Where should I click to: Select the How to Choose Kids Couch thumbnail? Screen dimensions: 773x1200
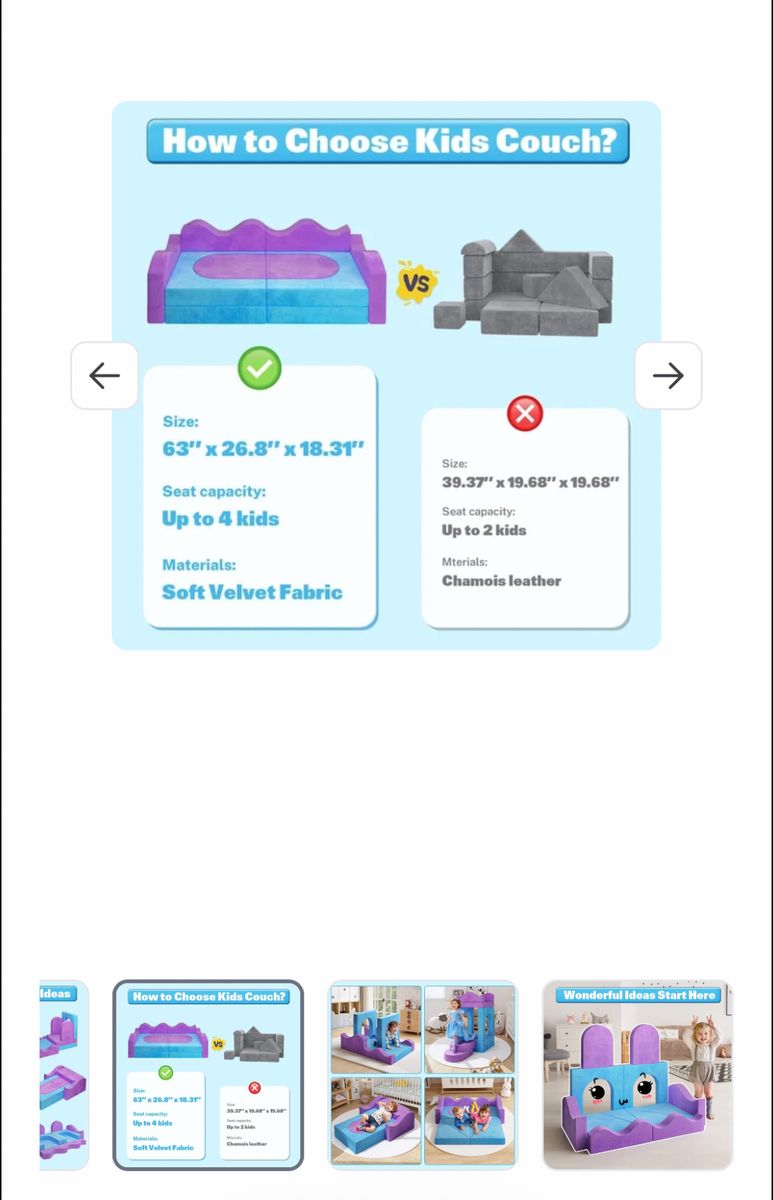208,1075
